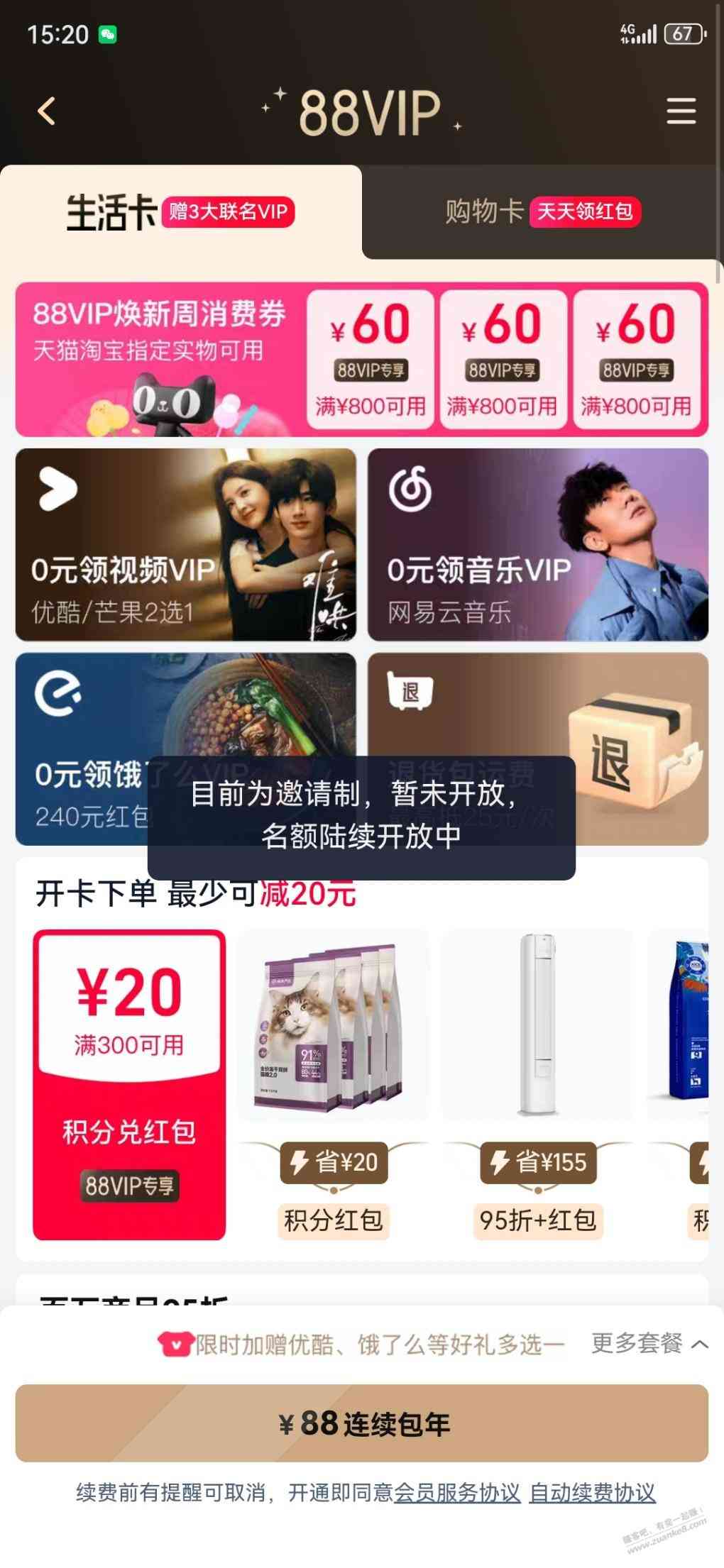Open the 自动续费协议 link

point(592,1492)
